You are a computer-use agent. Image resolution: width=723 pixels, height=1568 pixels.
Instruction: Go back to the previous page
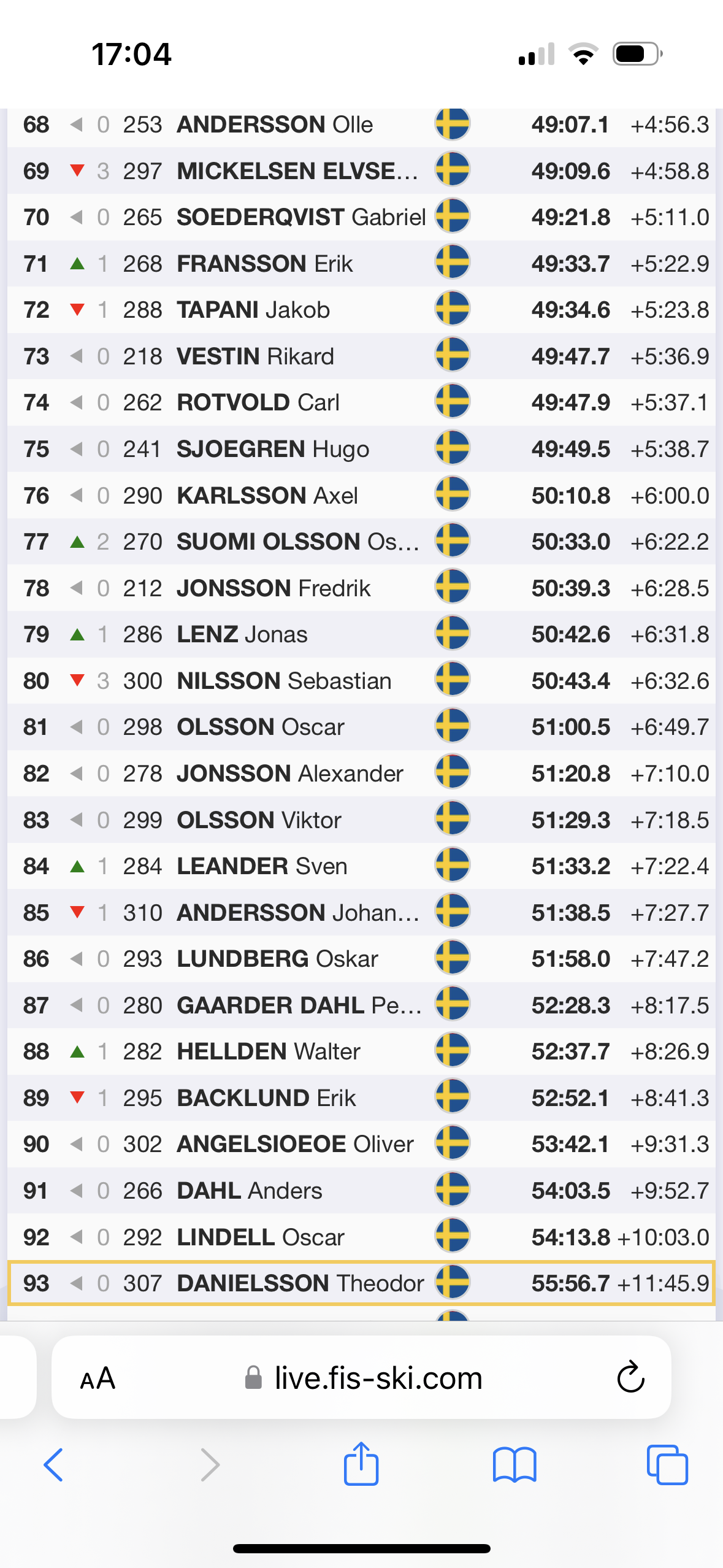pos(54,1464)
